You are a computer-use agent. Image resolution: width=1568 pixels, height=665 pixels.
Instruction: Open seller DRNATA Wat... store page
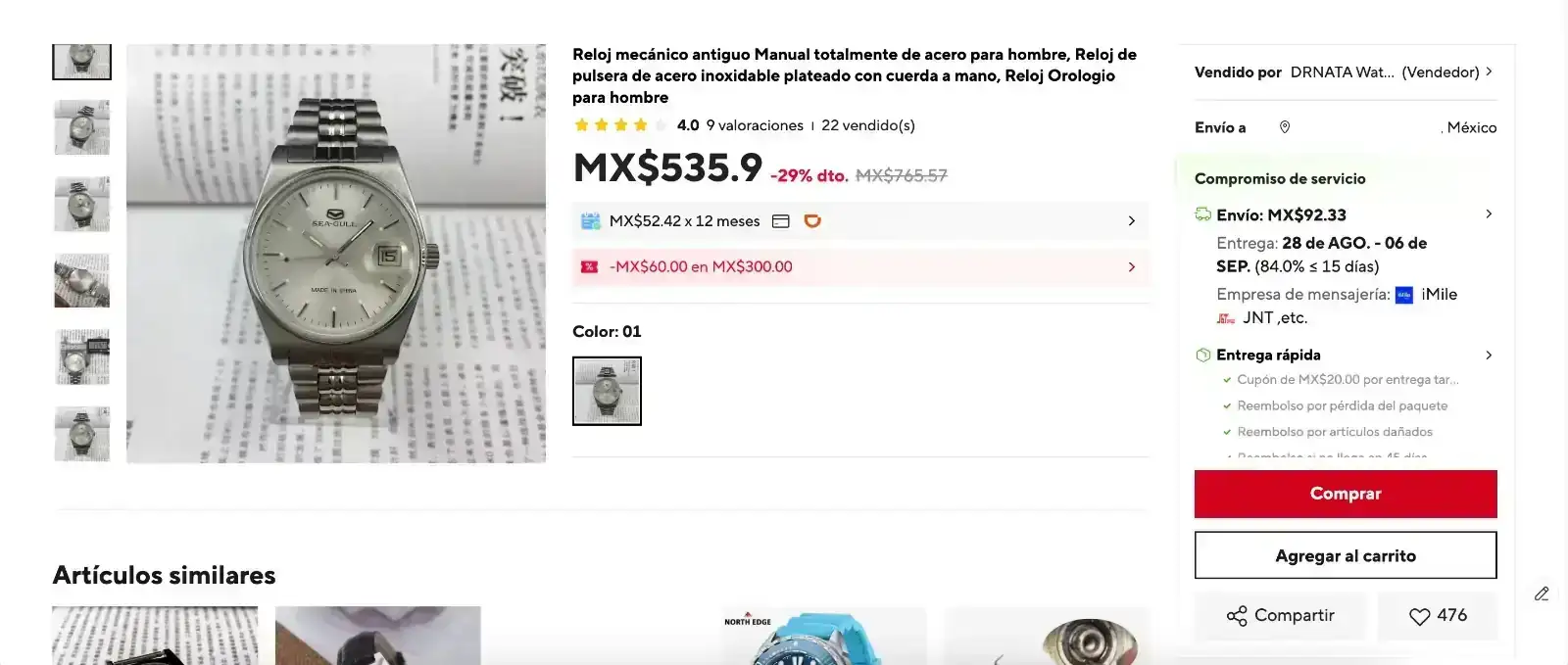click(x=1345, y=72)
